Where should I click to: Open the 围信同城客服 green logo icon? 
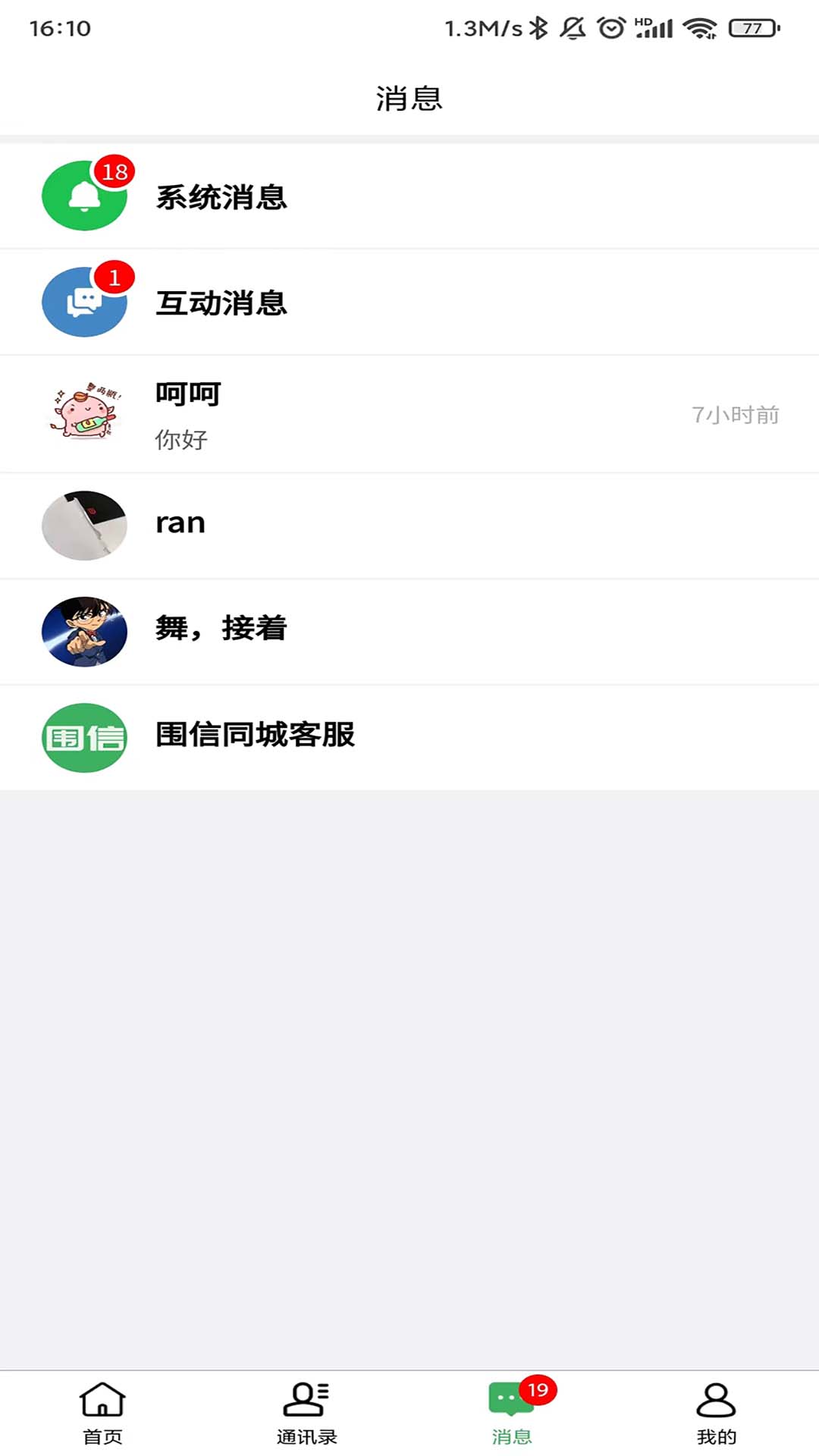click(x=84, y=737)
